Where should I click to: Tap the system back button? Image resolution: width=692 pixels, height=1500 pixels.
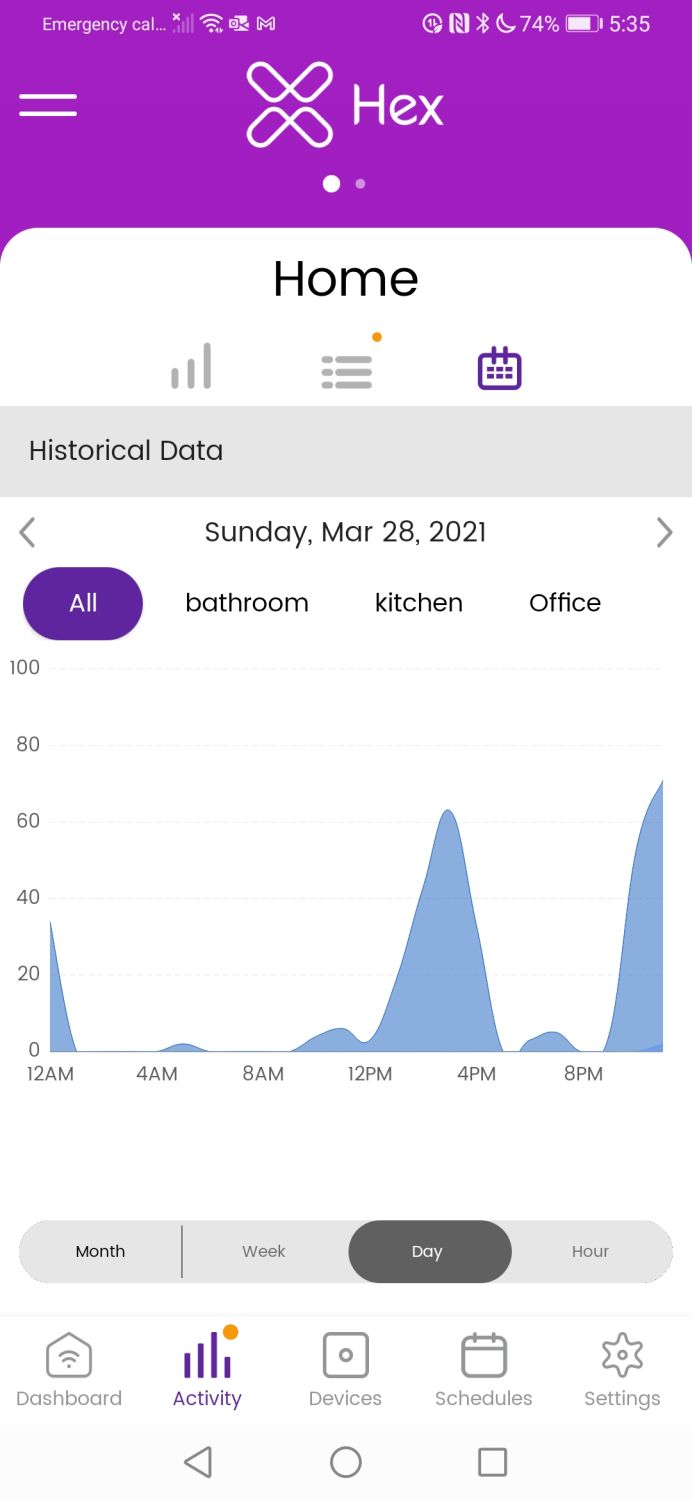(x=198, y=1462)
